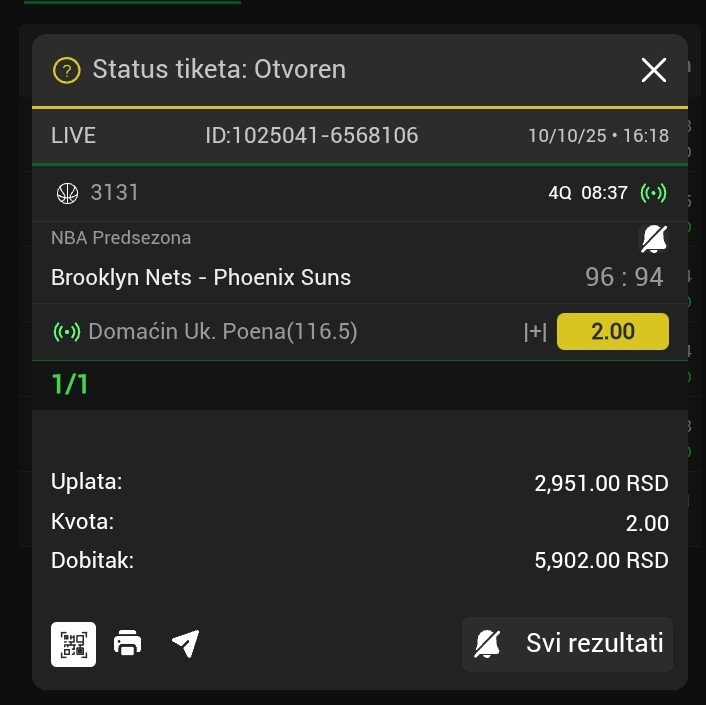The width and height of the screenshot is (706, 705).
Task: Tap the Svi rezultati button
Action: 567,644
